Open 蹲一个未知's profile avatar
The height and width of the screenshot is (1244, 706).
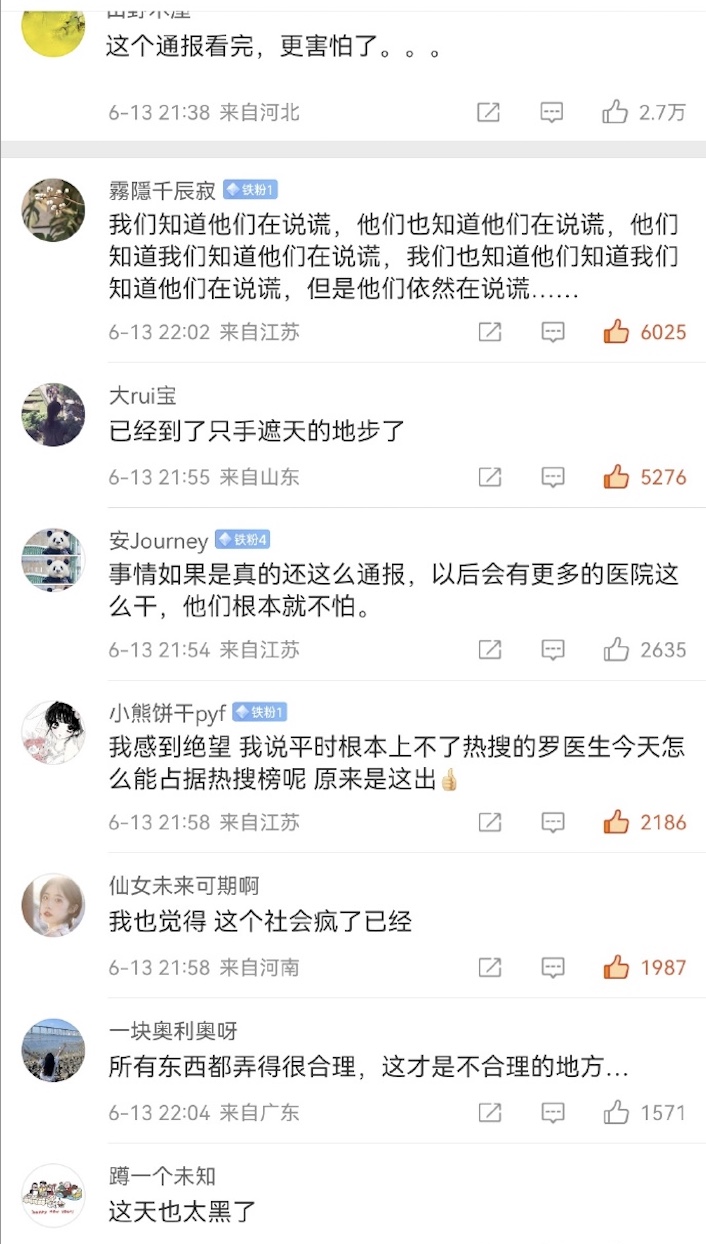53,1195
